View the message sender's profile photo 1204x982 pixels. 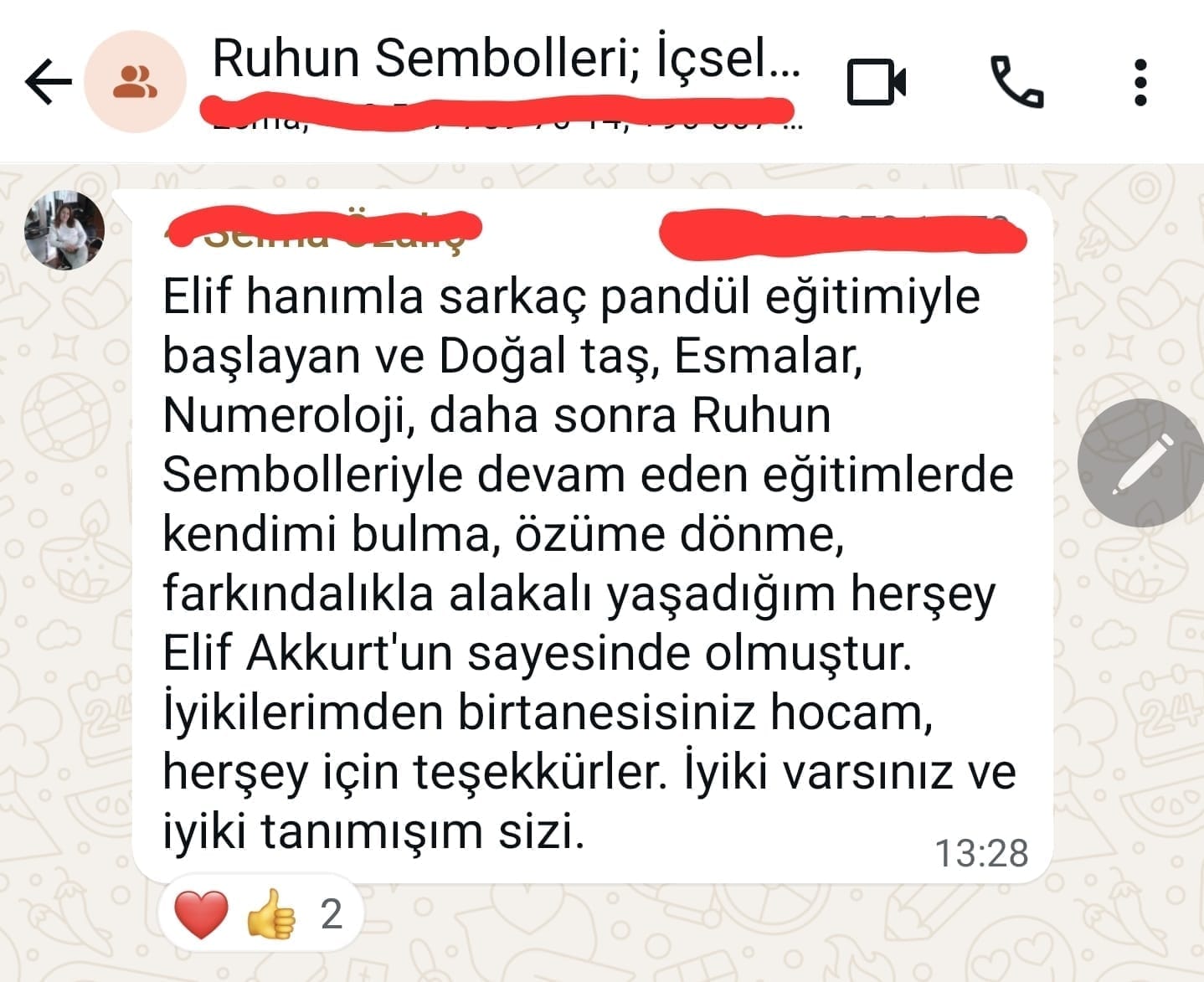point(64,230)
